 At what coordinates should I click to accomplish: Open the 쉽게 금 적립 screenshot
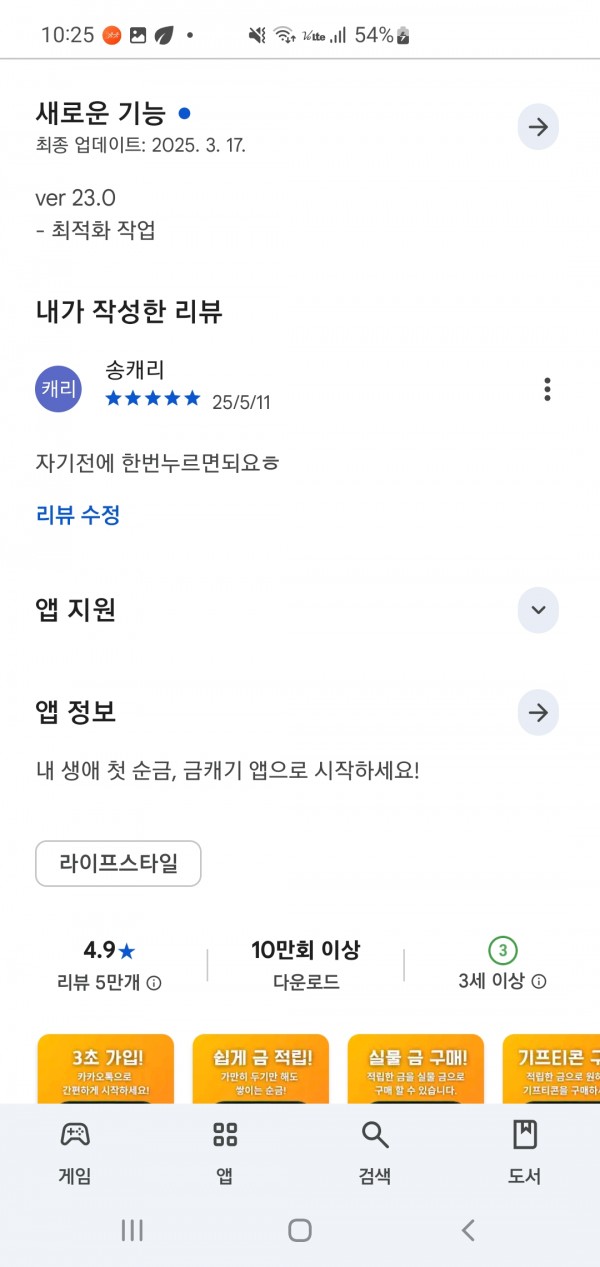[261, 1068]
